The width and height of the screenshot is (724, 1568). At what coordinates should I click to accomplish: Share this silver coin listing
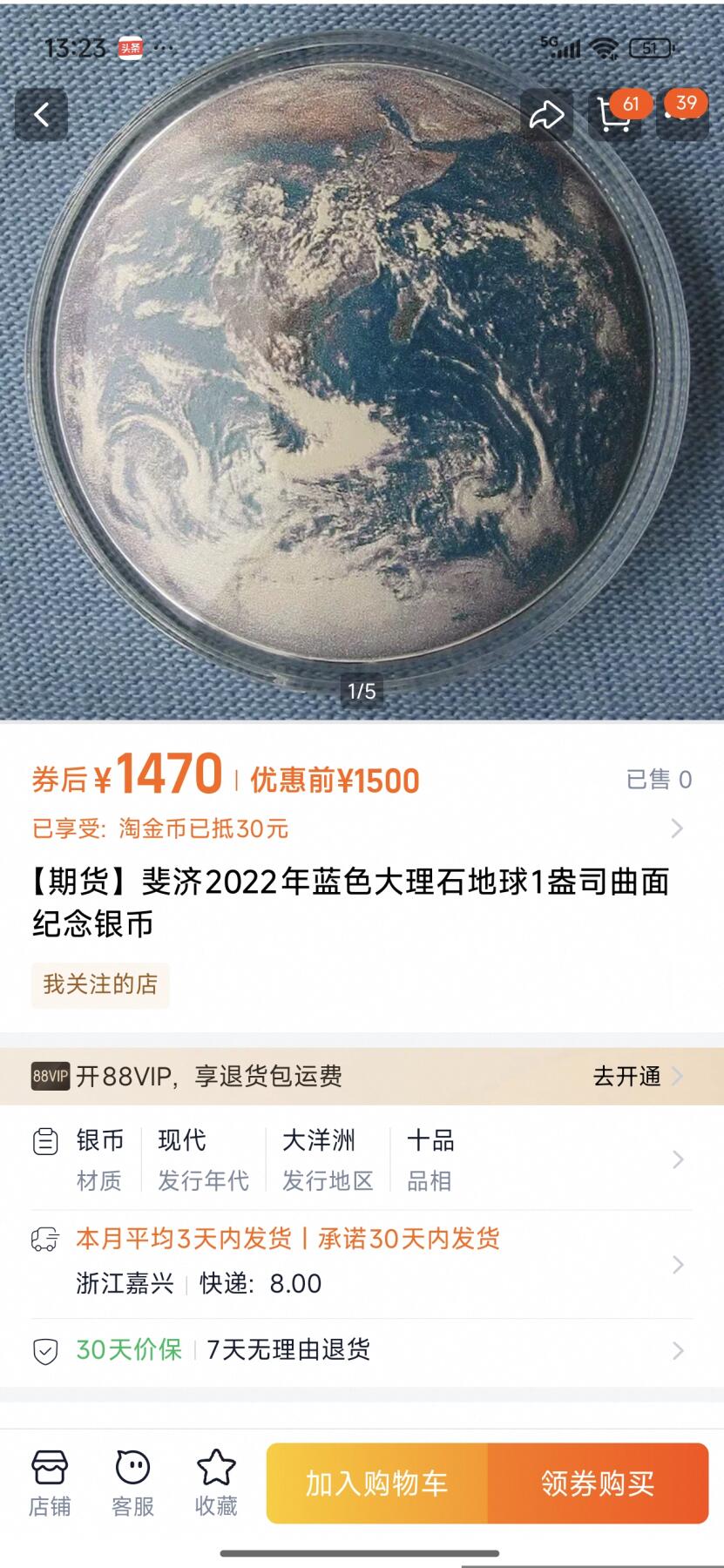546,115
